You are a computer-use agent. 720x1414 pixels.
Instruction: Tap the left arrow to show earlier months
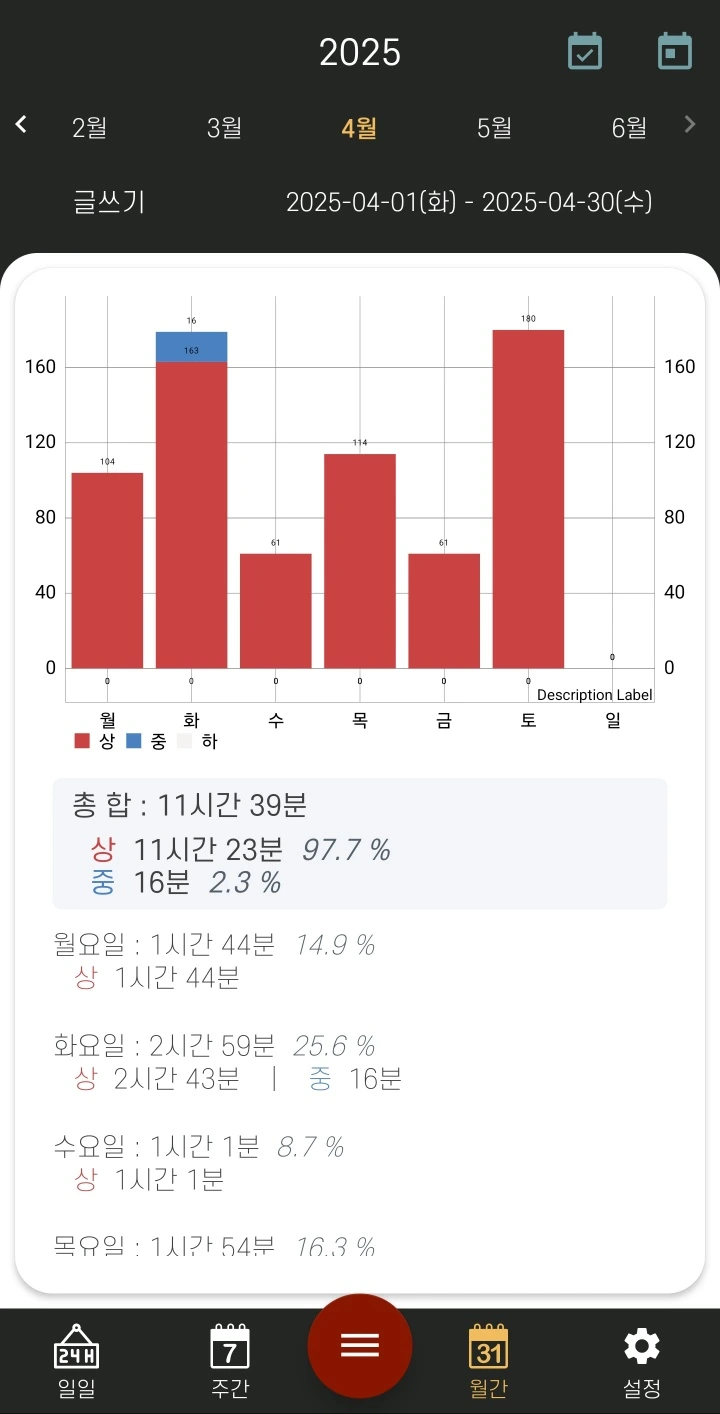[19, 123]
